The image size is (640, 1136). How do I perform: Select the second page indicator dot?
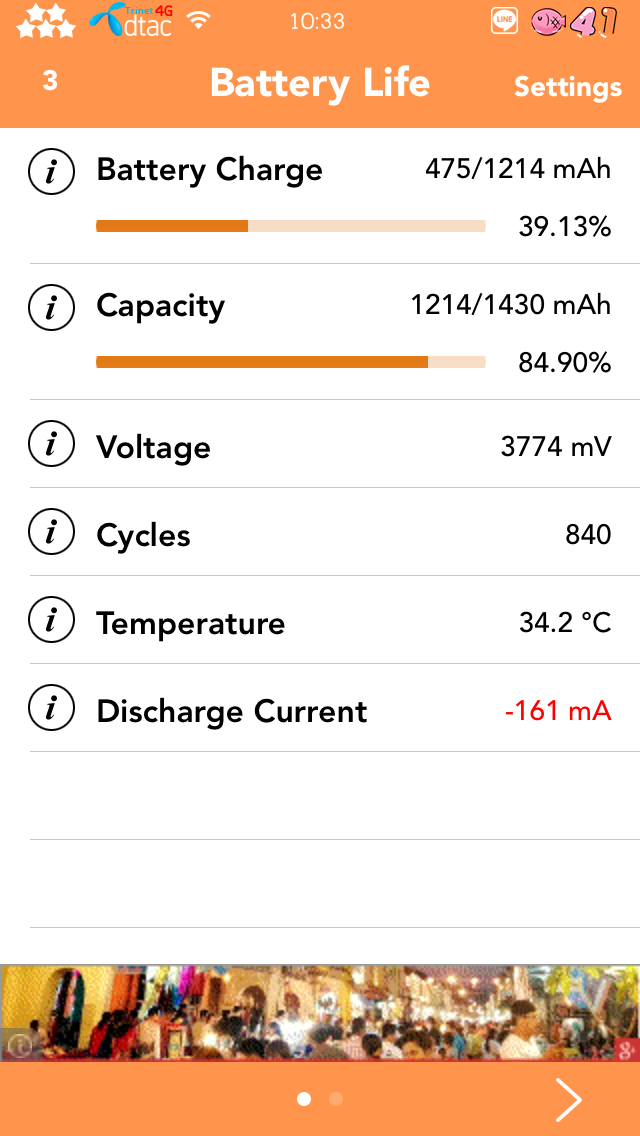(x=336, y=1099)
